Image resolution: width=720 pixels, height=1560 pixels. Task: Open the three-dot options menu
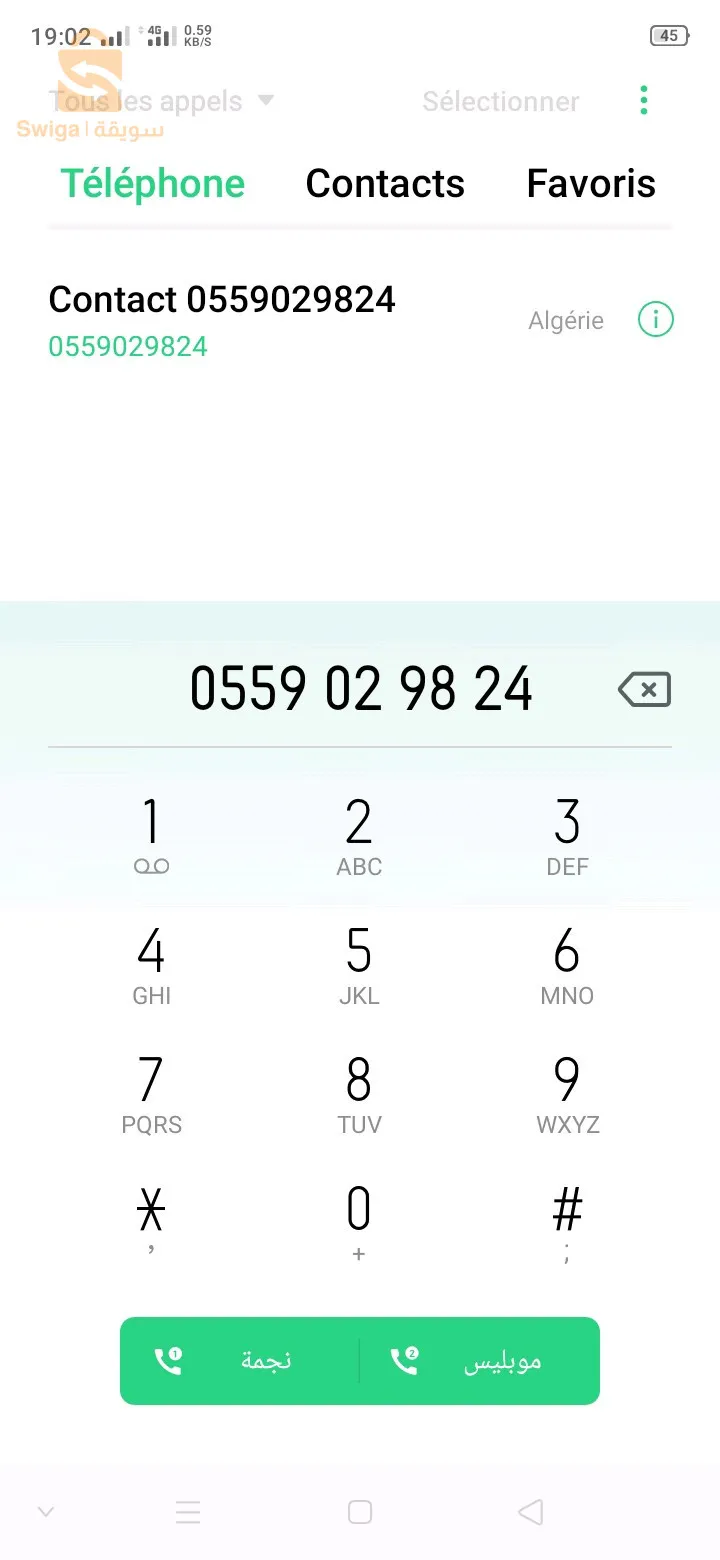[x=644, y=101]
